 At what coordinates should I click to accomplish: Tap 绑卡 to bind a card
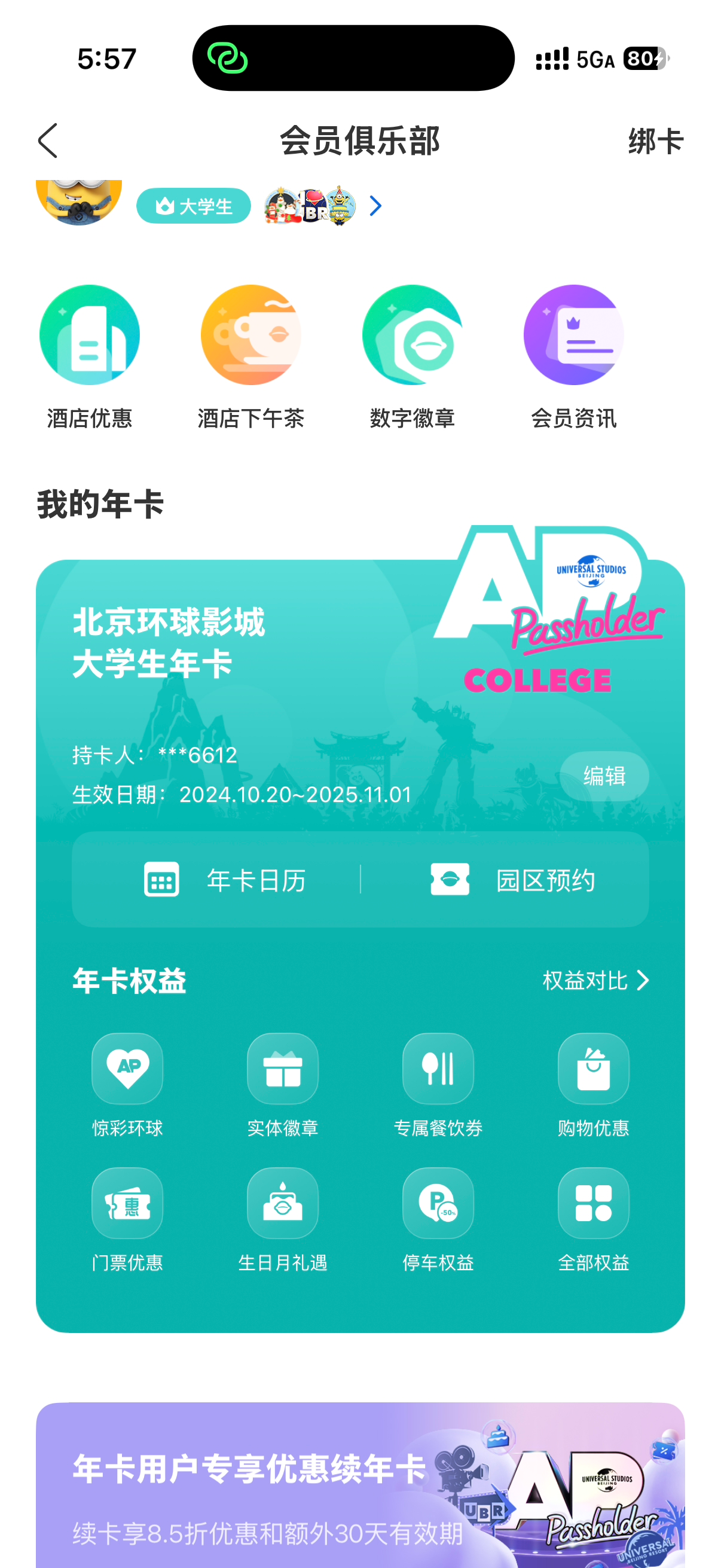coord(655,142)
